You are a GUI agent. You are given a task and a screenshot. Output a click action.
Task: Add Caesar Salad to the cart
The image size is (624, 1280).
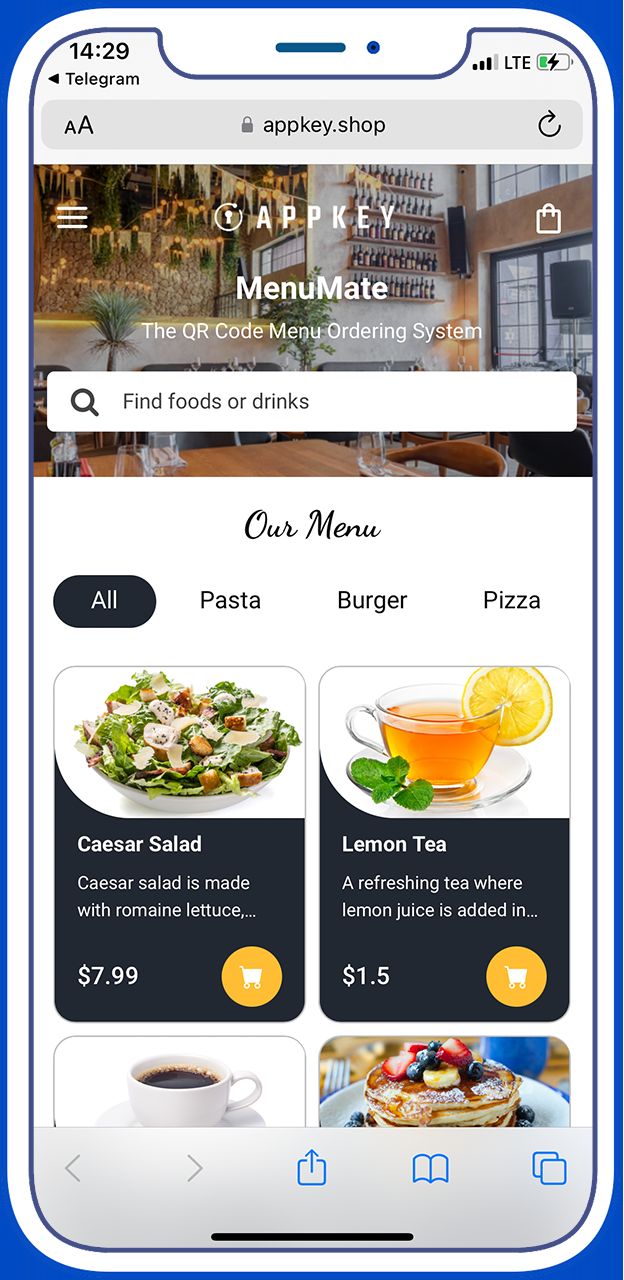tap(251, 976)
